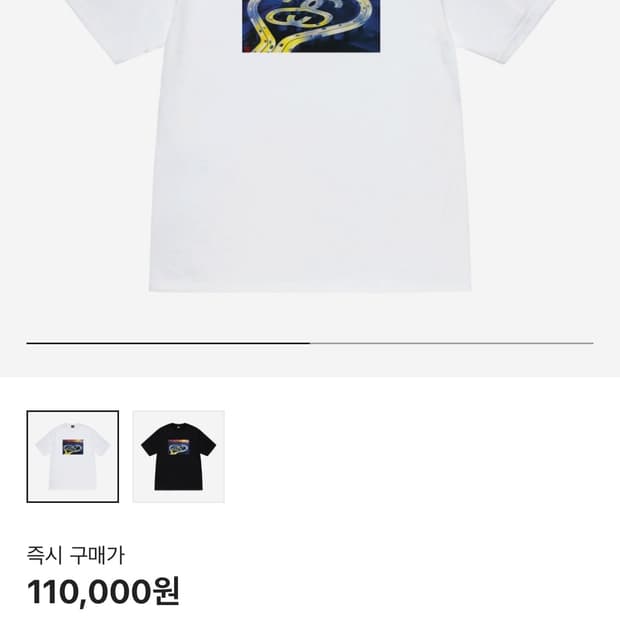This screenshot has height=620, width=620.
Task: Select the black t-shirt thumbnail
Action: coord(178,456)
